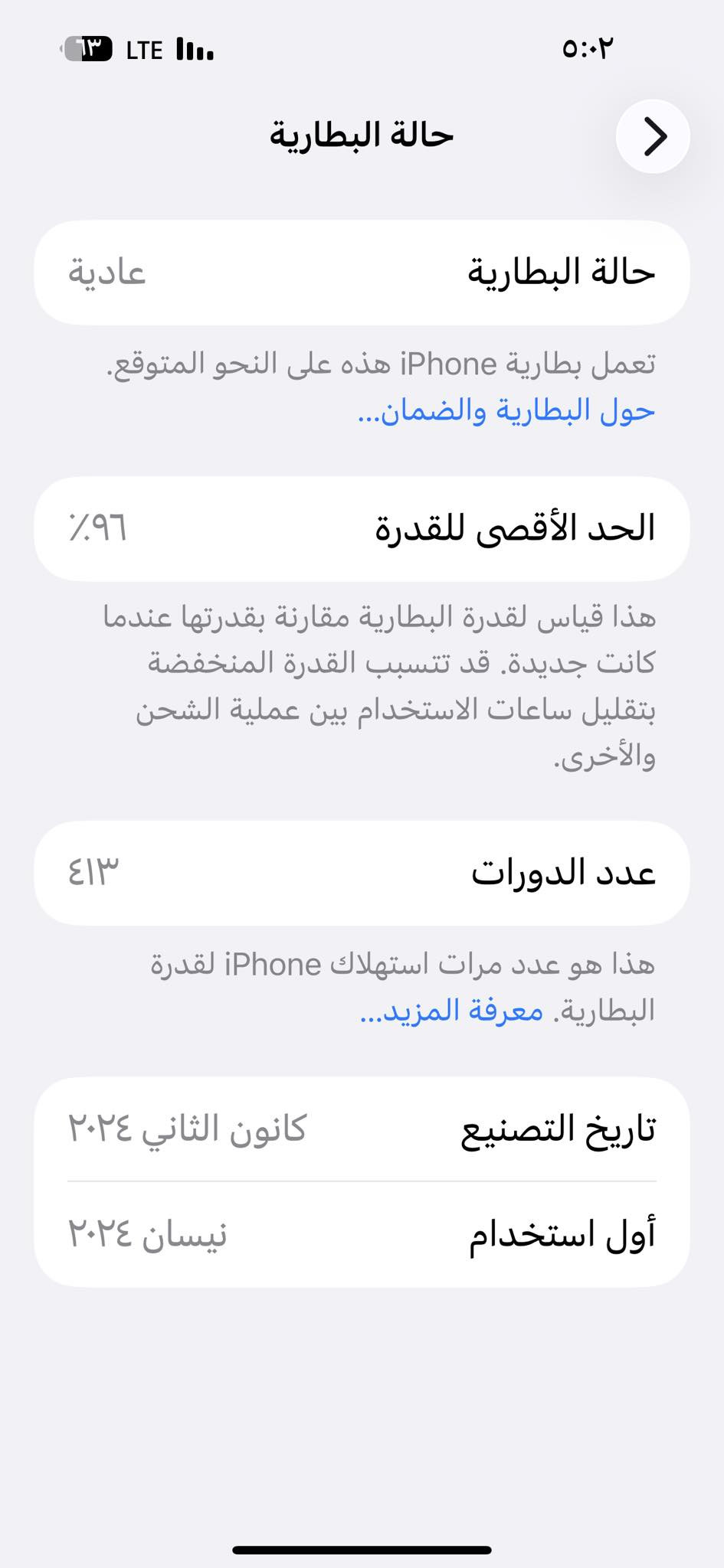Image resolution: width=724 pixels, height=1568 pixels.
Task: Go back using the top chevron button
Action: (x=653, y=136)
